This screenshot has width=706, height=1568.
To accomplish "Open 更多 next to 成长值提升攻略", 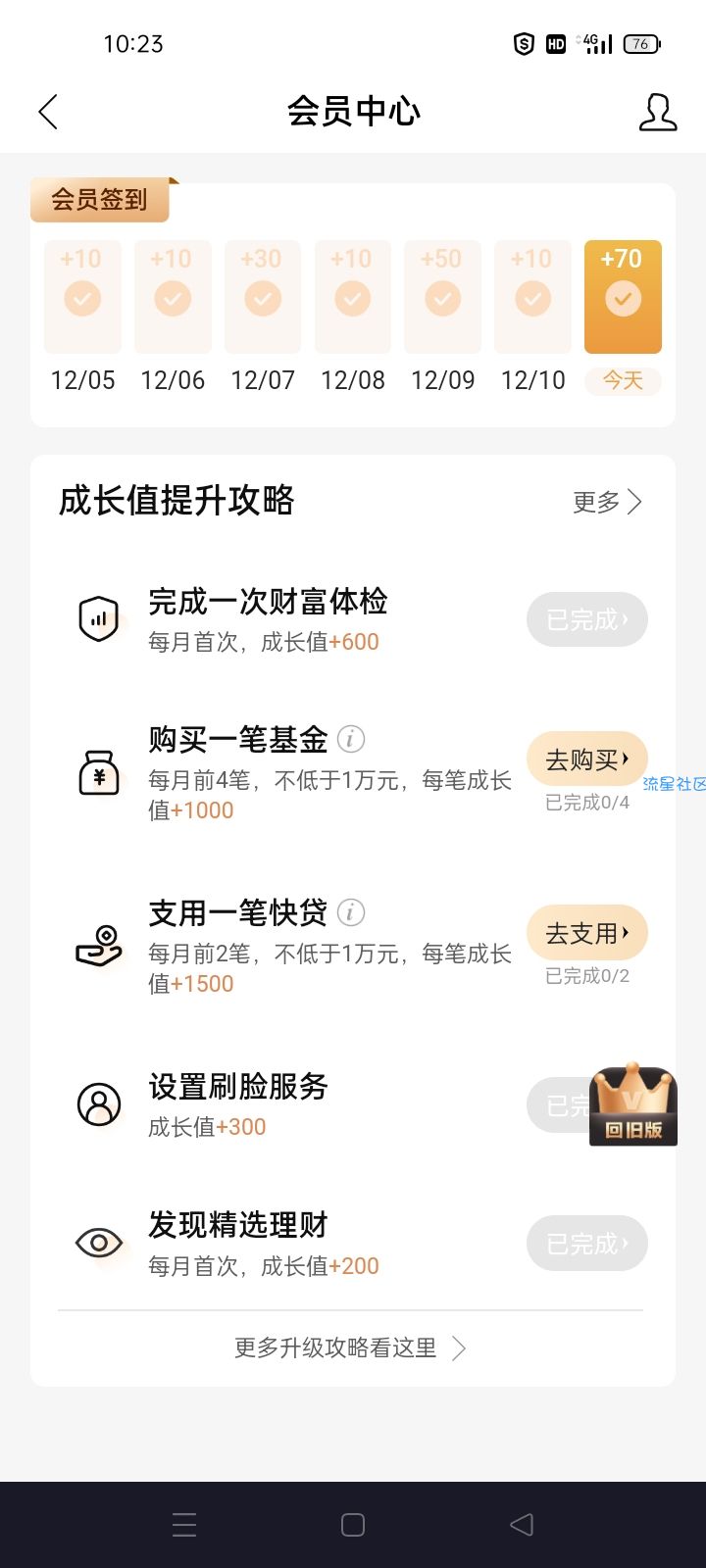I will [607, 502].
